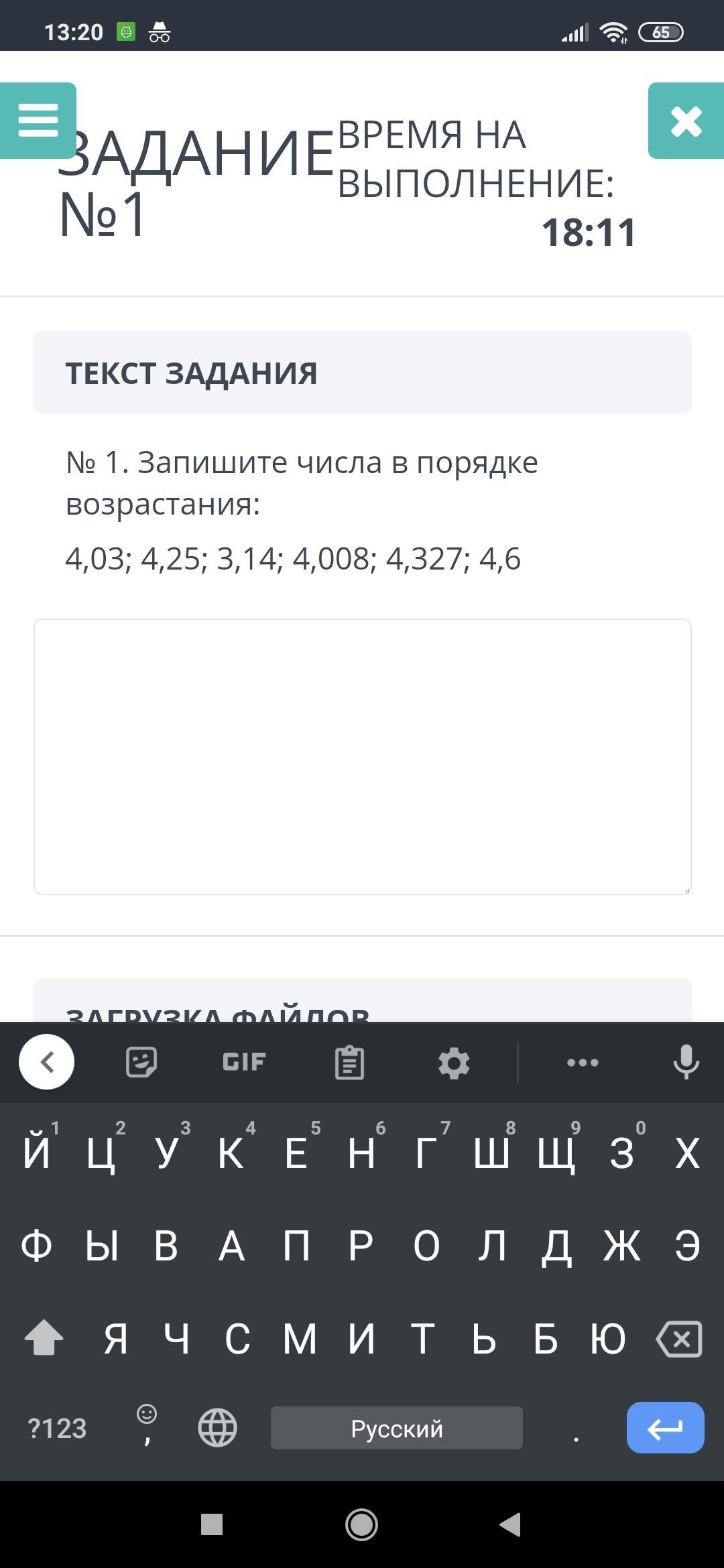Tap the Русский space bar

pyautogui.click(x=397, y=1428)
